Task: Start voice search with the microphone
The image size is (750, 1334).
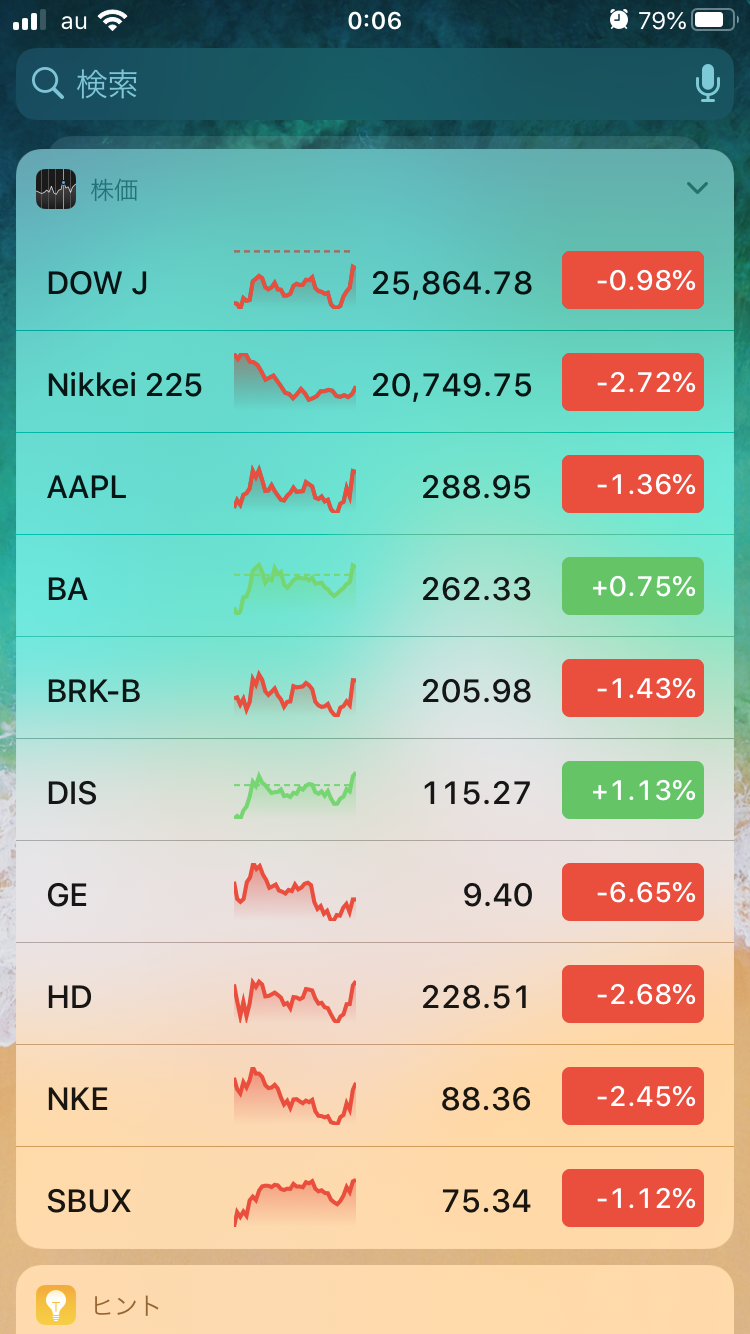Action: click(707, 84)
